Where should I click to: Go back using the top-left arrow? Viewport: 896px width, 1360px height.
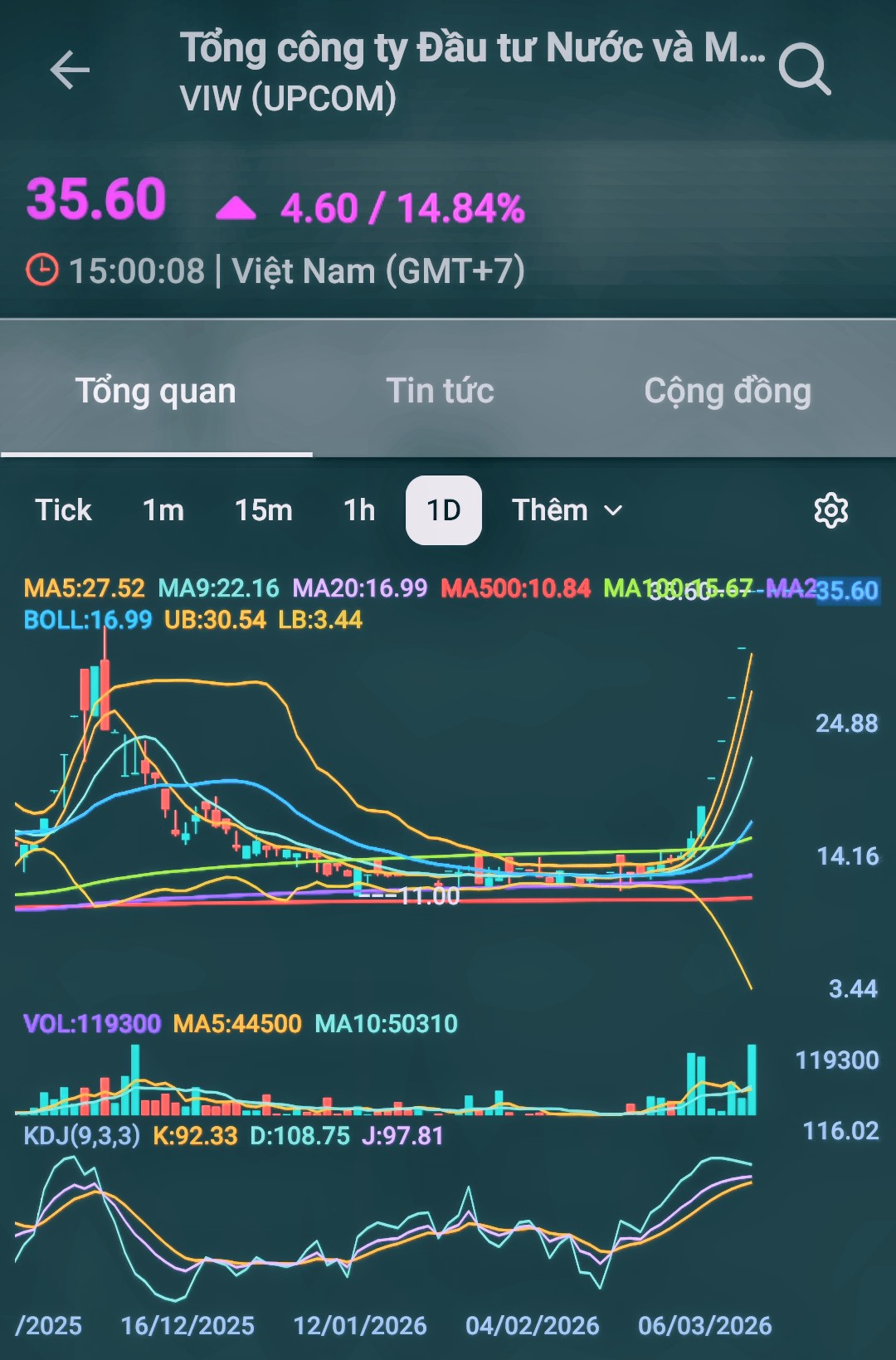click(70, 70)
